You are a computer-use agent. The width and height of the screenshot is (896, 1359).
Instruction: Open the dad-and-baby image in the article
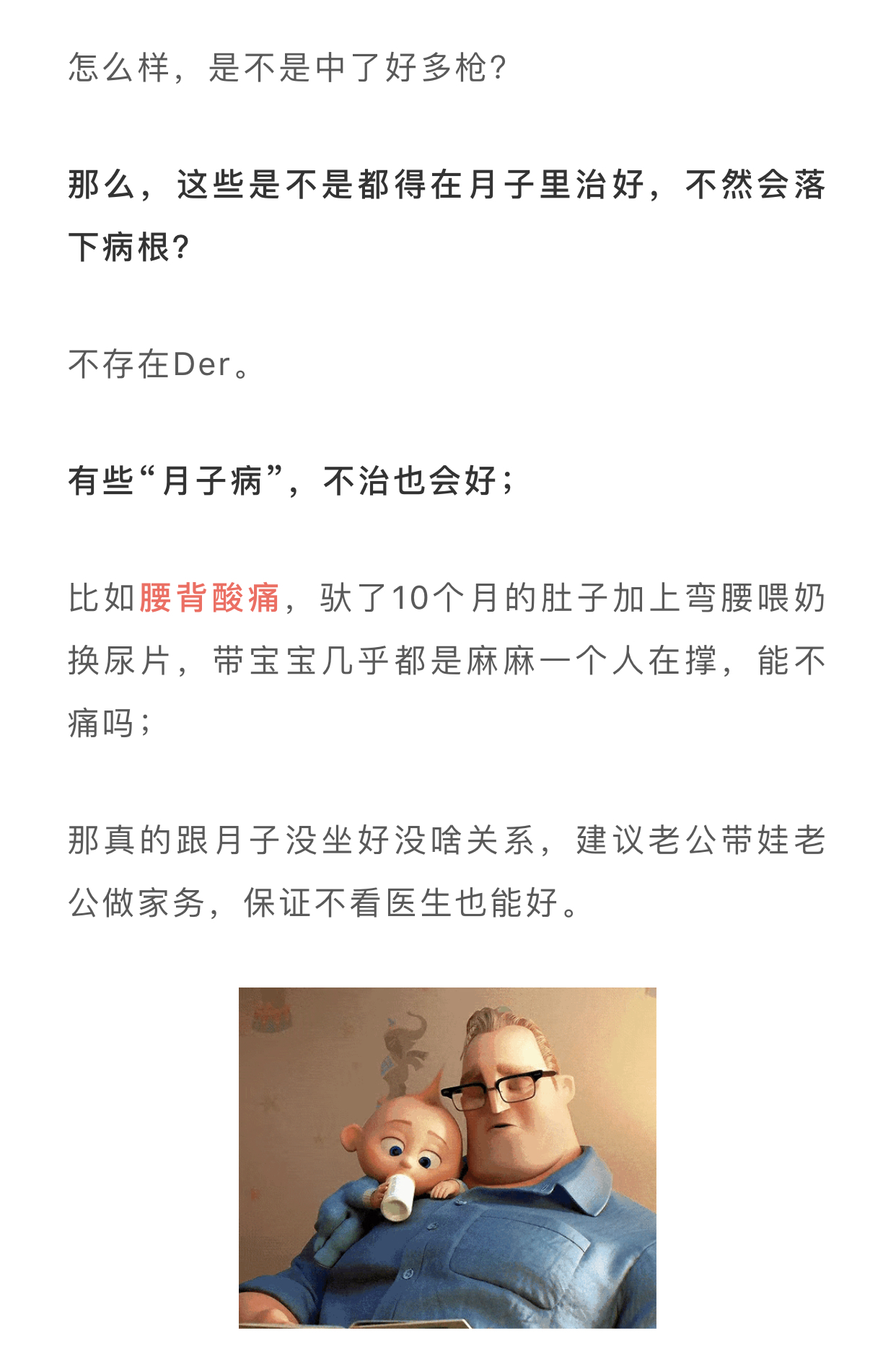447,1157
